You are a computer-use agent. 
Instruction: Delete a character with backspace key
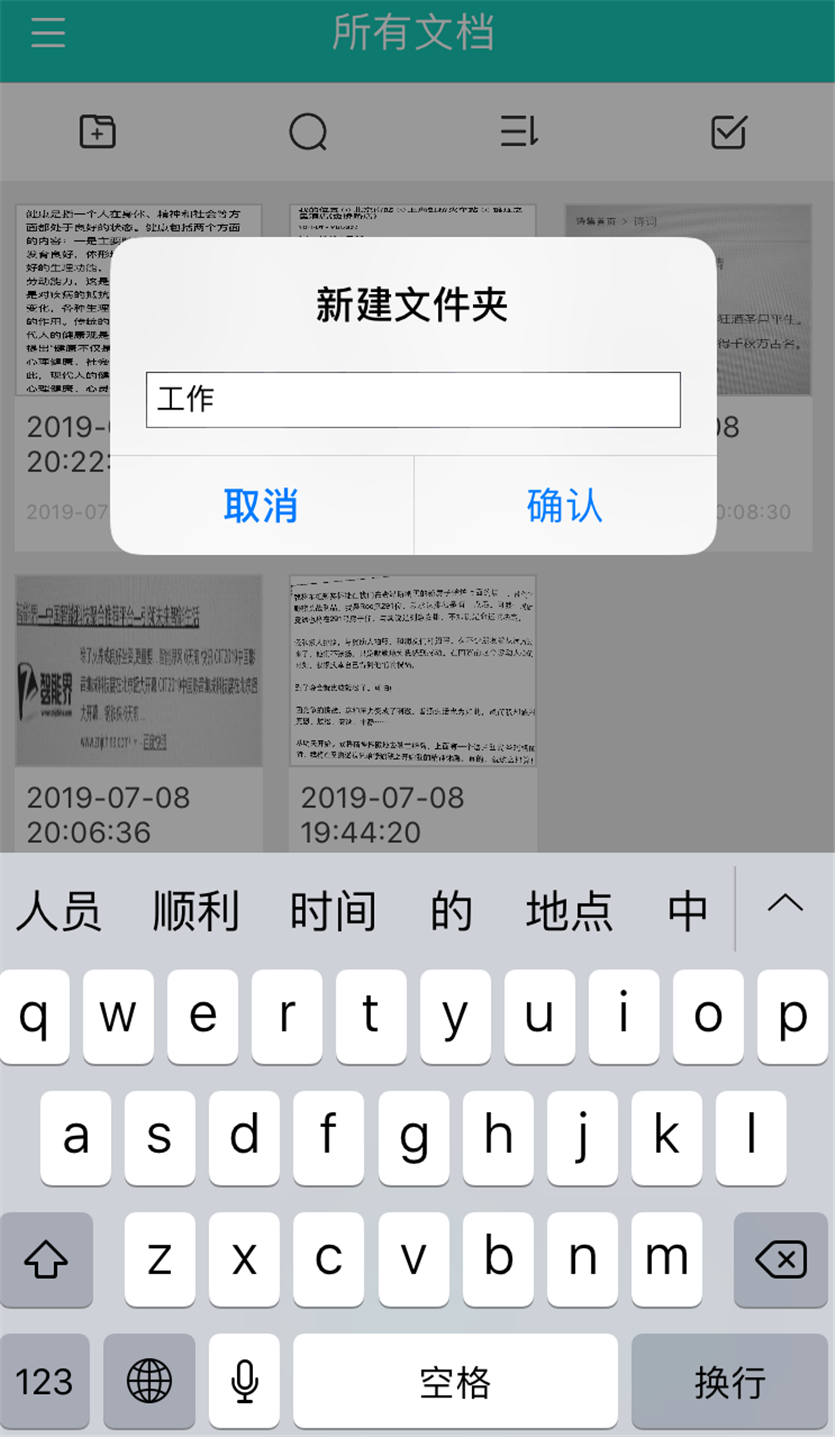[781, 1260]
